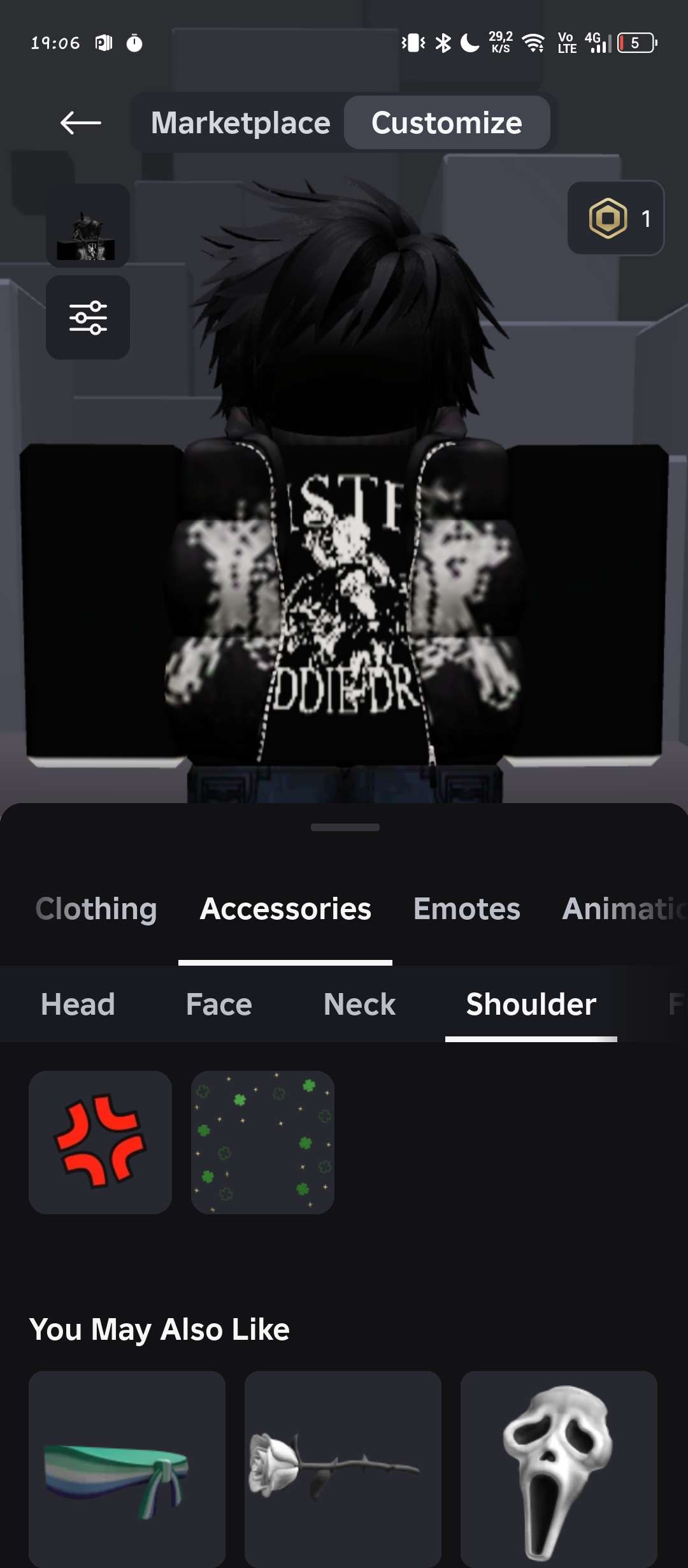Open the Emotes category
688x1568 pixels.
tap(466, 909)
